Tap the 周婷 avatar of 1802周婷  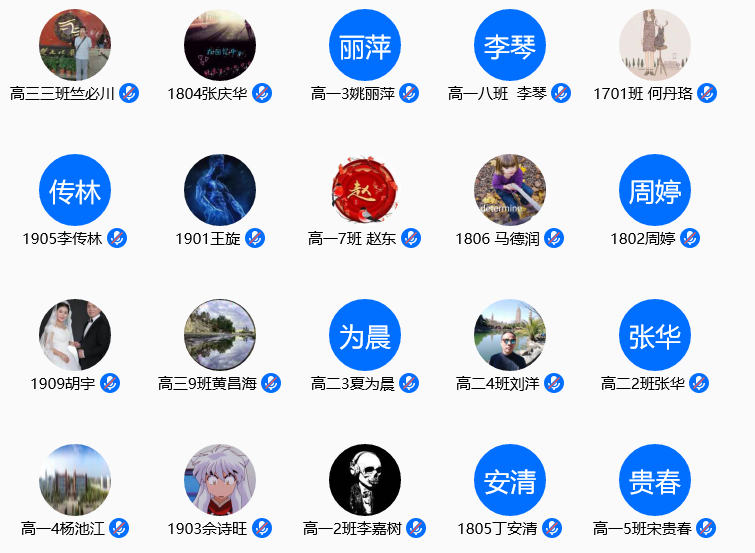[x=655, y=190]
